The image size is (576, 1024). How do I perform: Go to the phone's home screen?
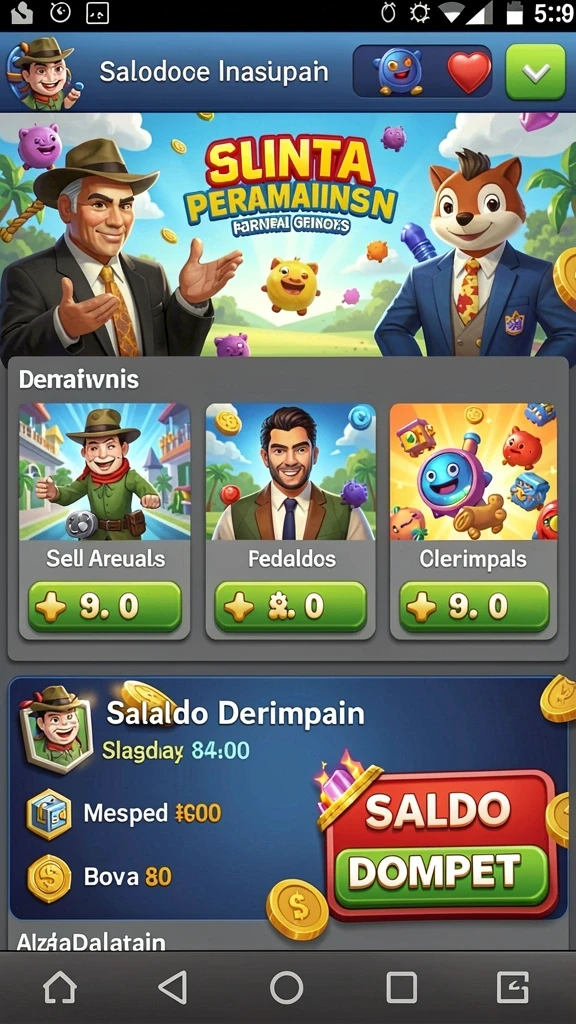tap(287, 987)
